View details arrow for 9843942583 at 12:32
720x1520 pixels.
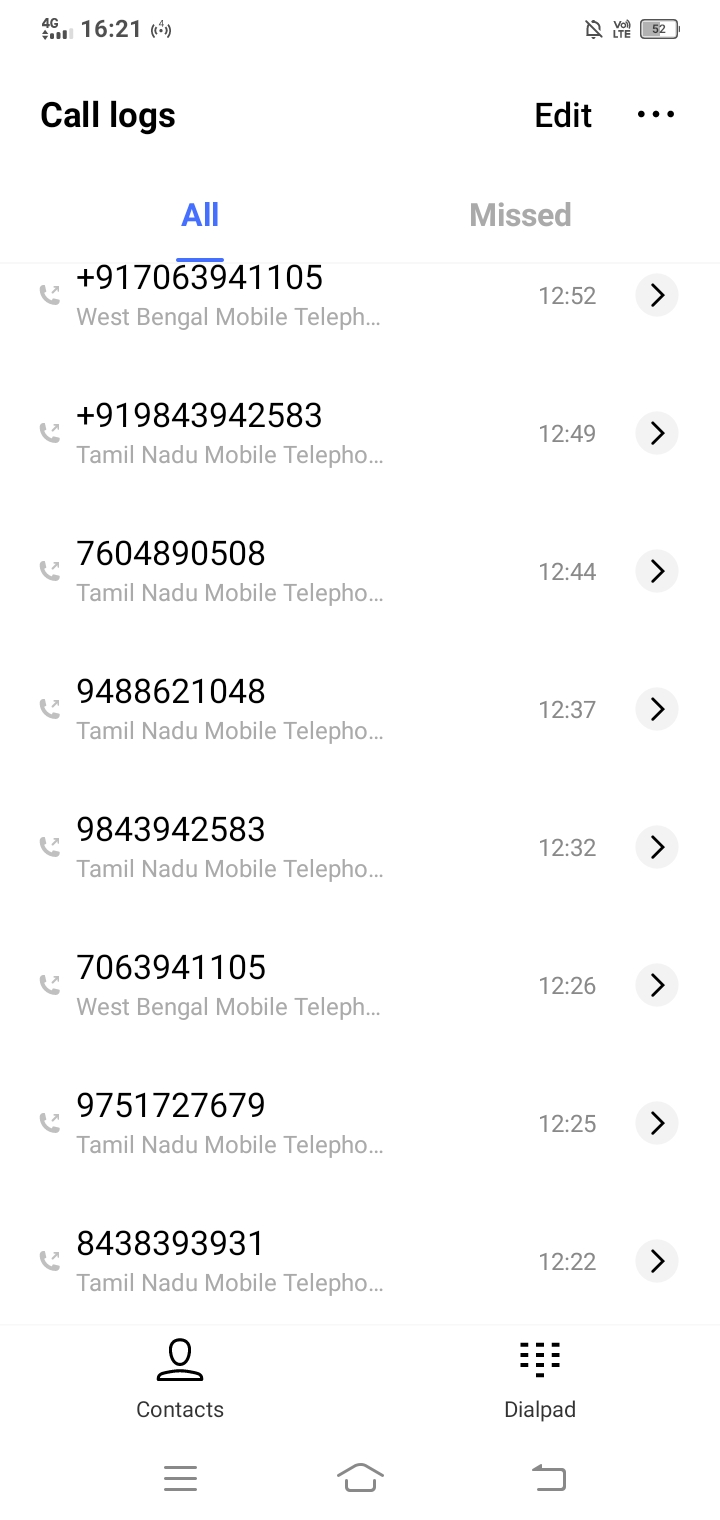pyautogui.click(x=657, y=847)
